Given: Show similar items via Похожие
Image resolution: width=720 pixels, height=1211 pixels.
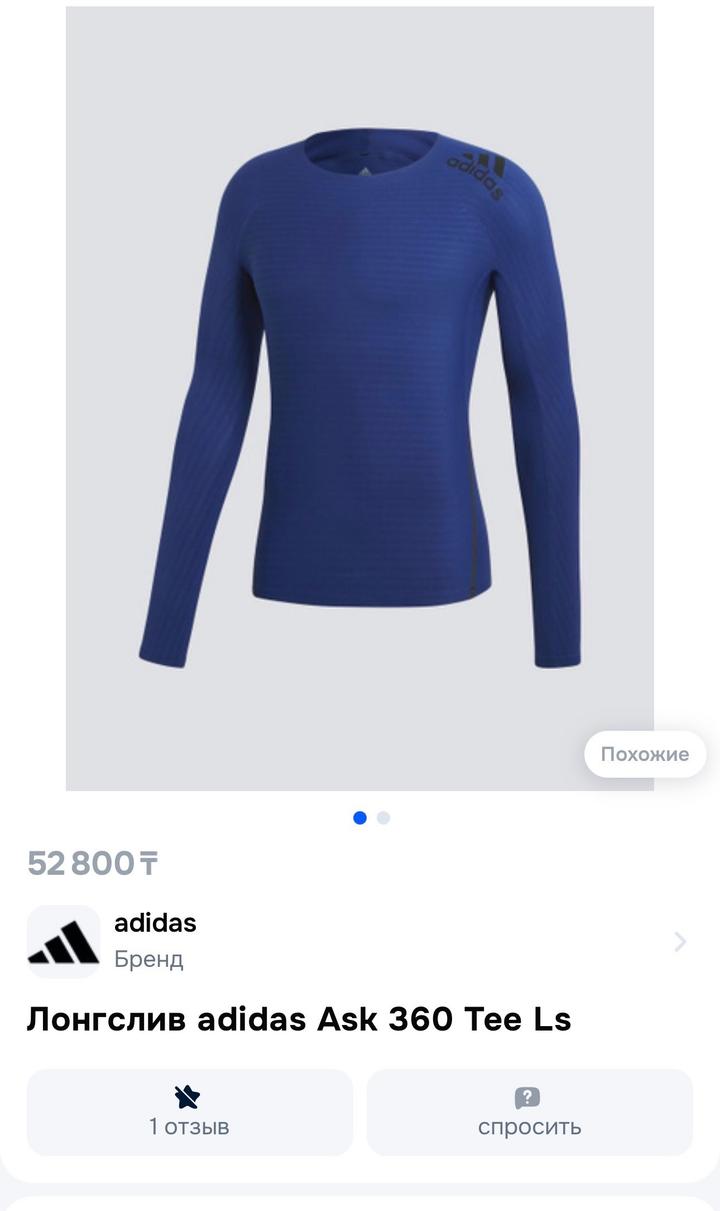Looking at the screenshot, I should [644, 754].
